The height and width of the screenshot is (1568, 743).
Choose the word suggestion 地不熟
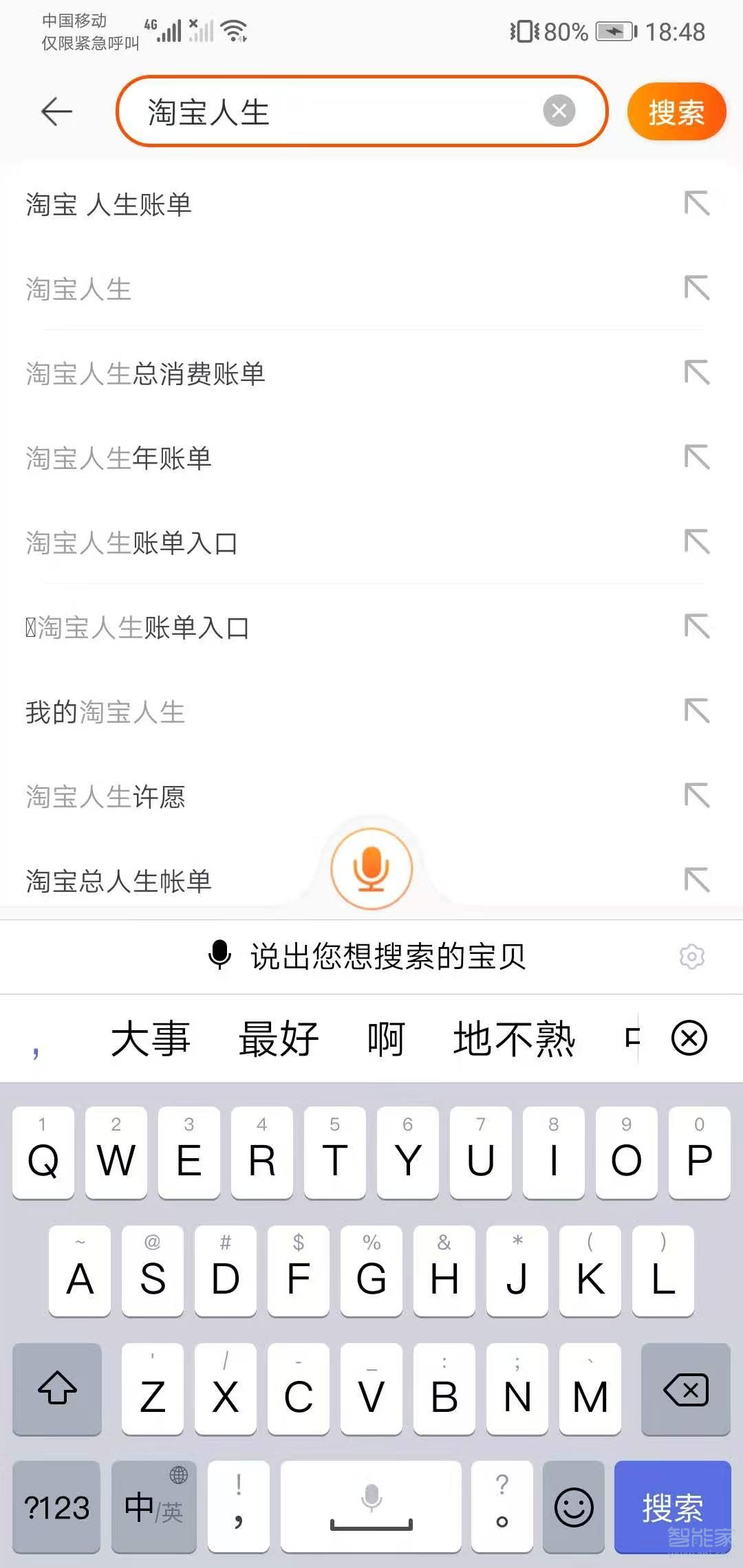[x=514, y=1039]
